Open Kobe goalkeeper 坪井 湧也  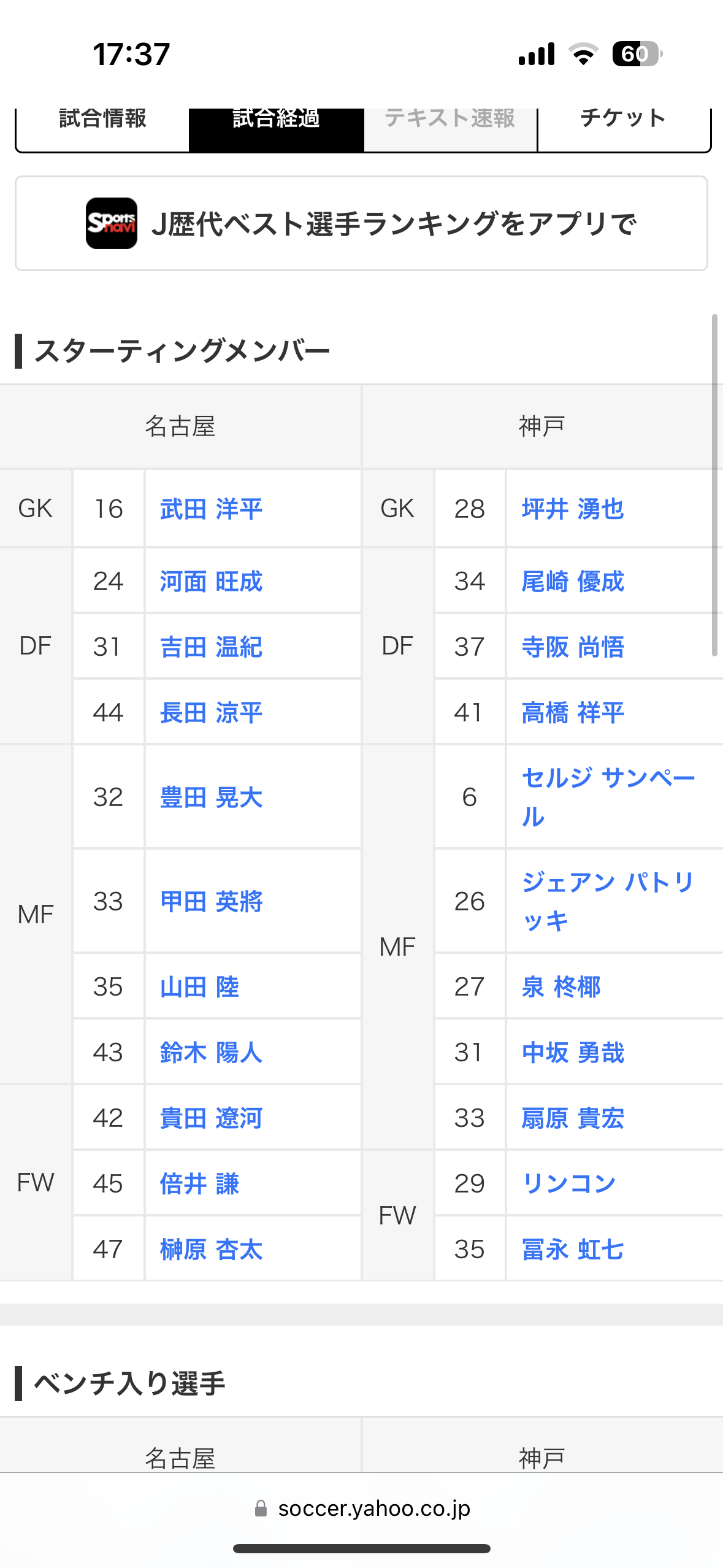573,509
